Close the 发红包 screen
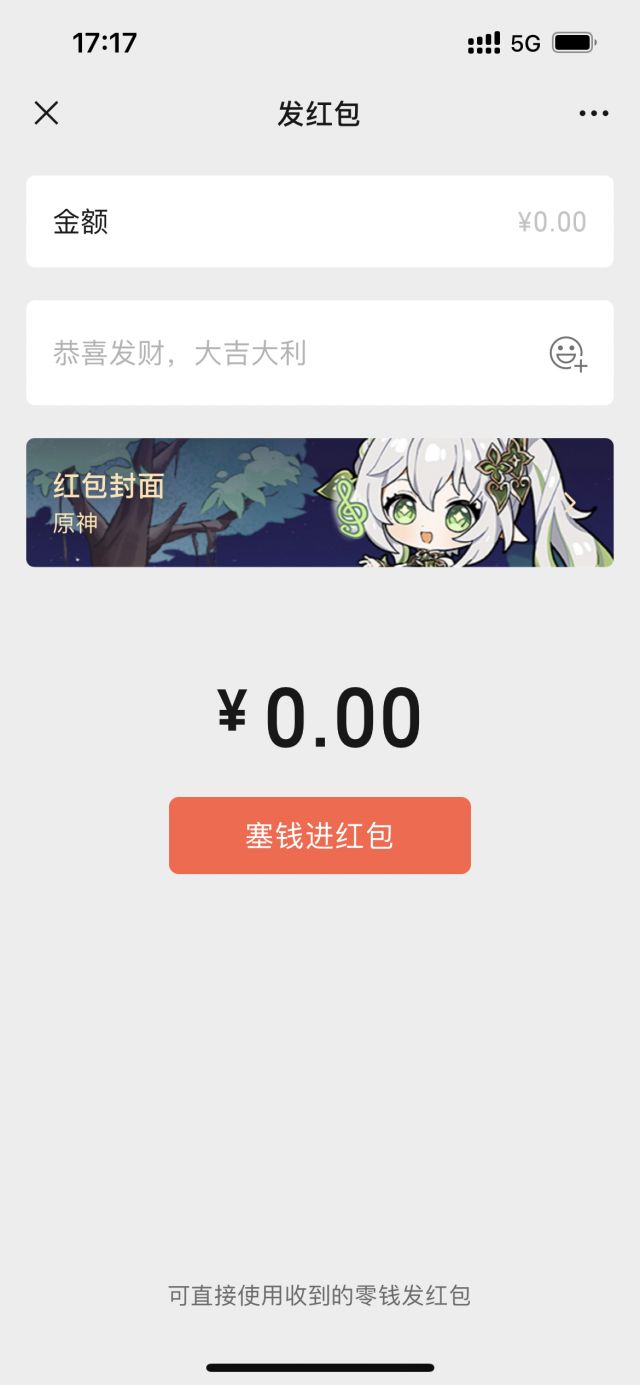Screen dimensions: 640x1385 click(x=46, y=113)
